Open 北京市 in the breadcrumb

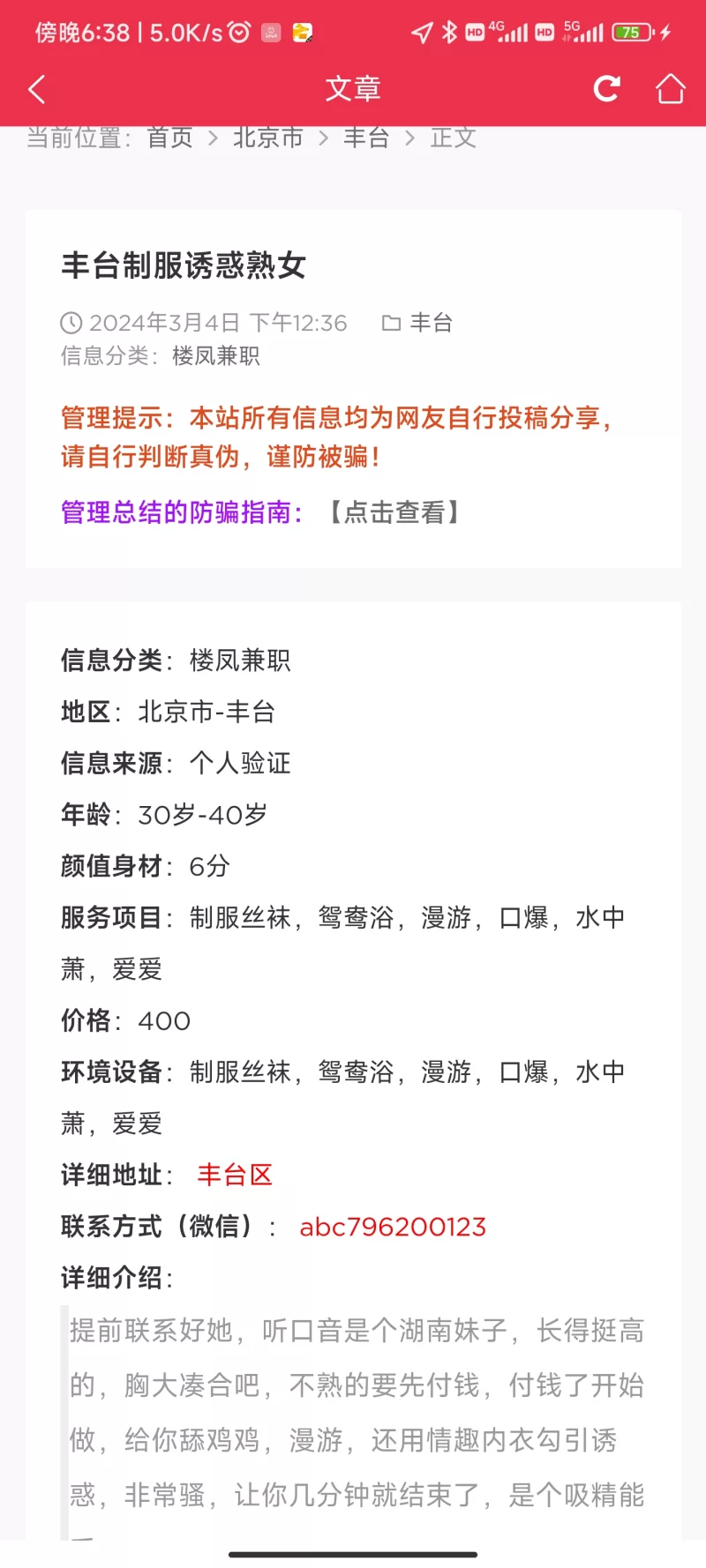coord(268,138)
